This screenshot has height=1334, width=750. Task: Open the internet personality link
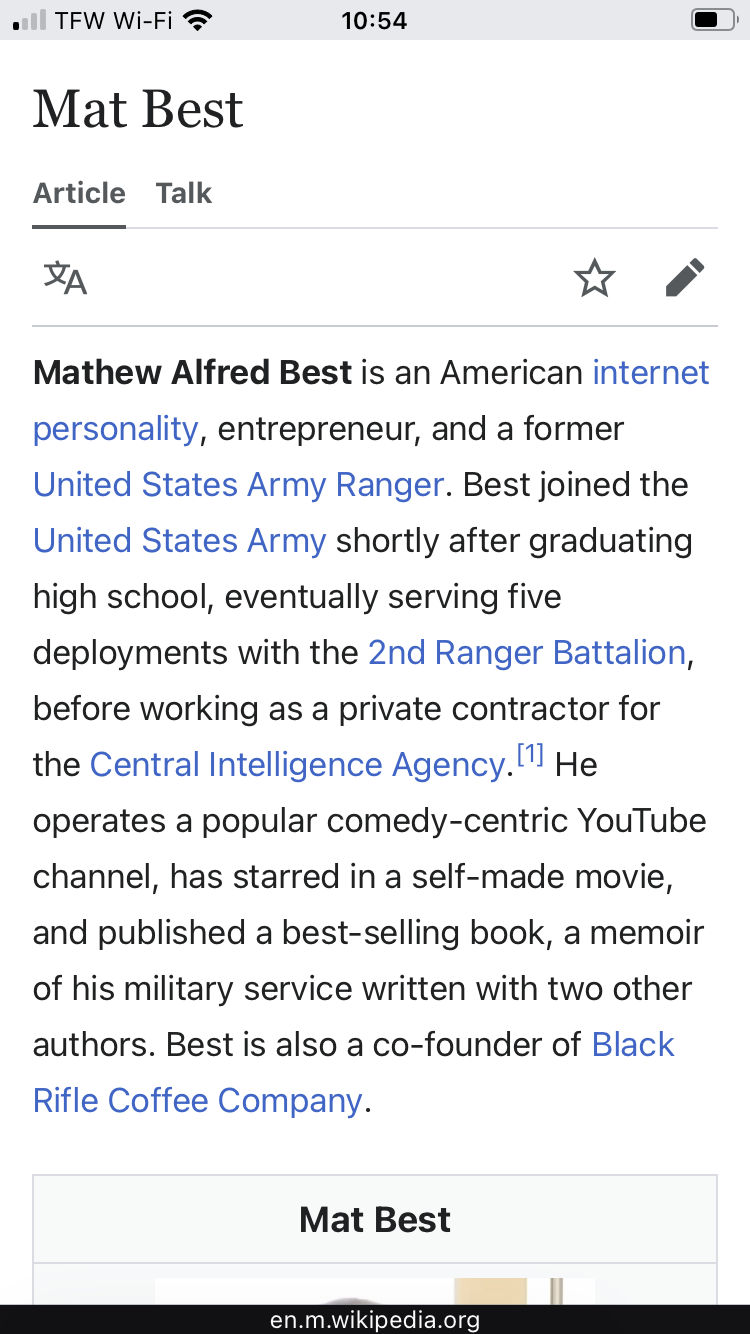tap(650, 373)
